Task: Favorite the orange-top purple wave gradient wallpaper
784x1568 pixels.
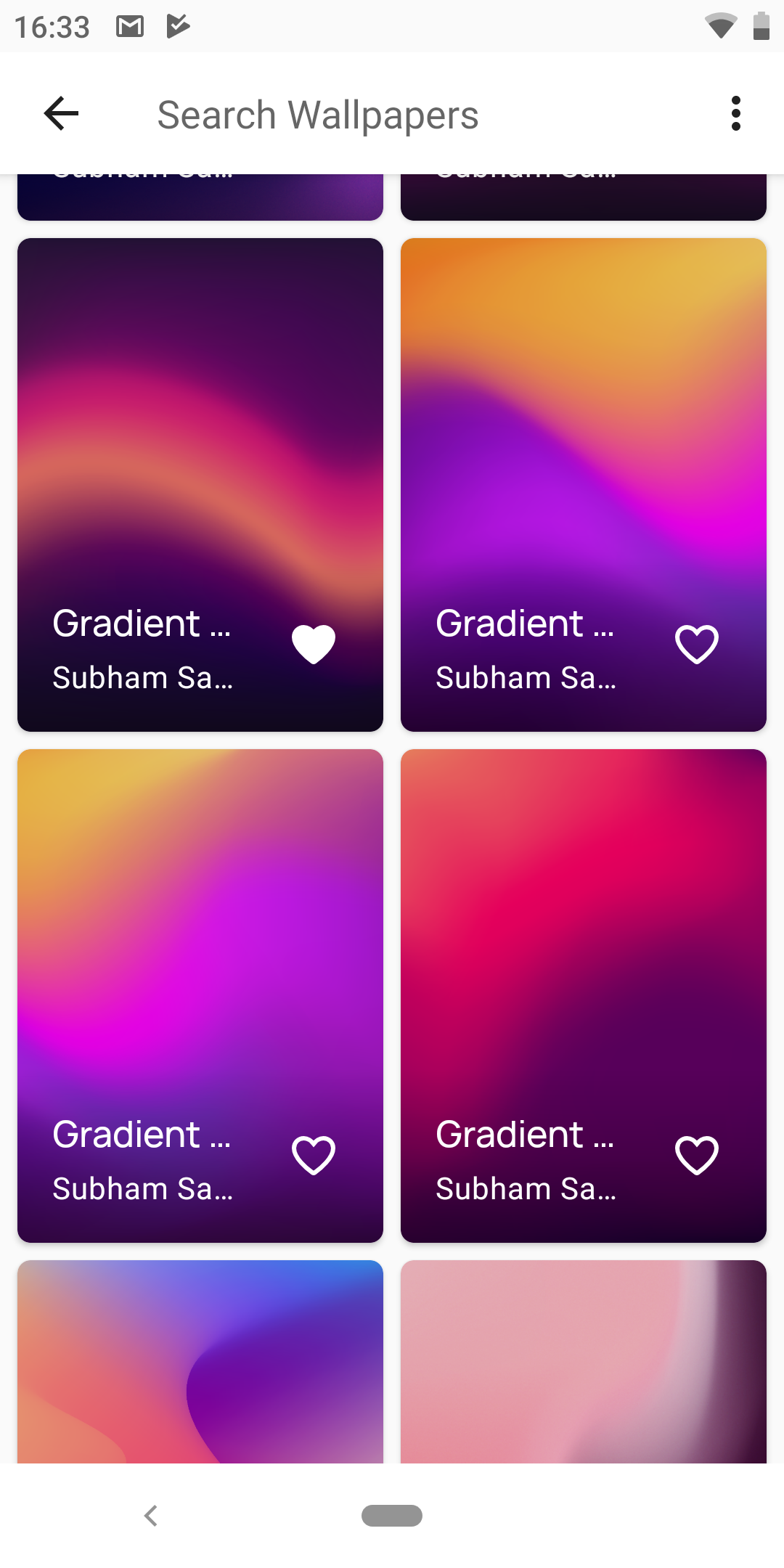Action: pyautogui.click(x=697, y=644)
